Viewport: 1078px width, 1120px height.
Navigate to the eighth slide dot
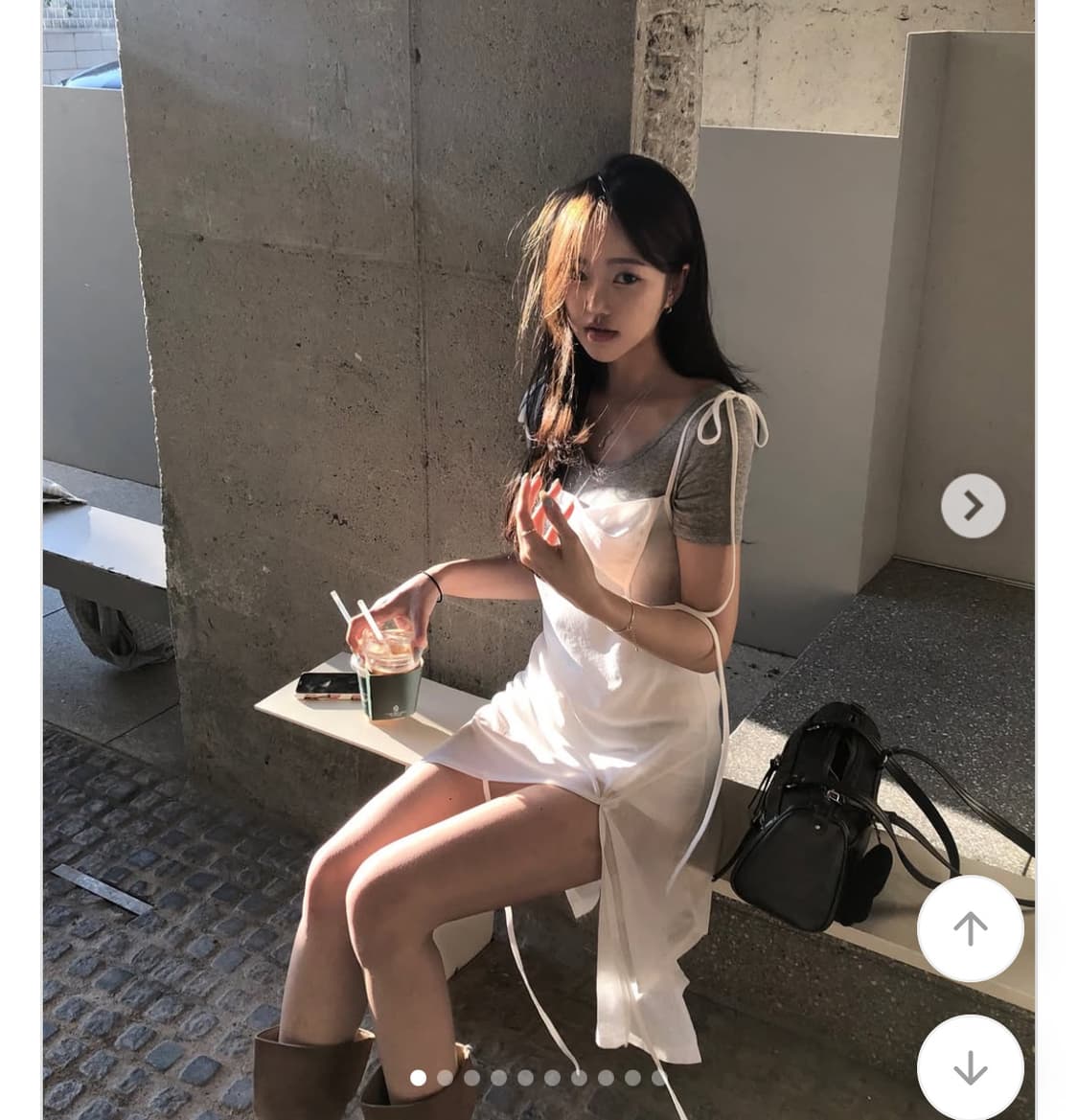(608, 1077)
